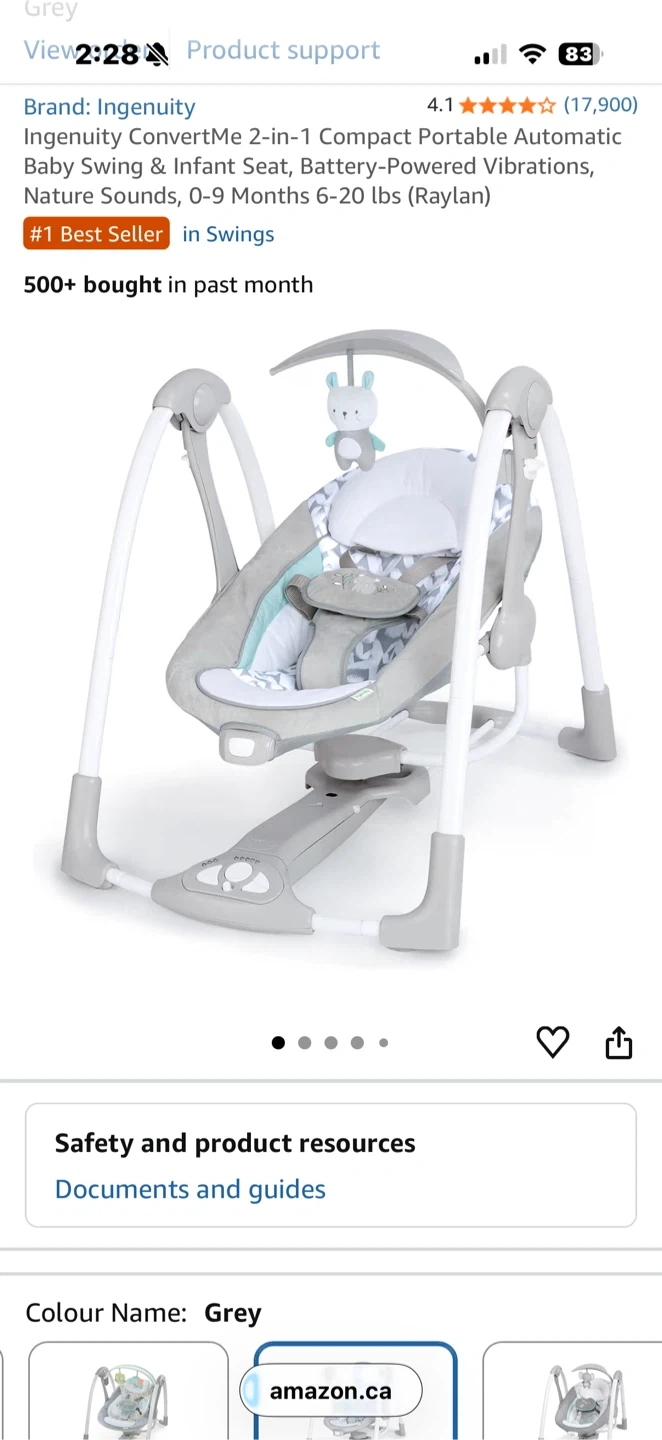Open the 17,900 customer ratings

[600, 105]
